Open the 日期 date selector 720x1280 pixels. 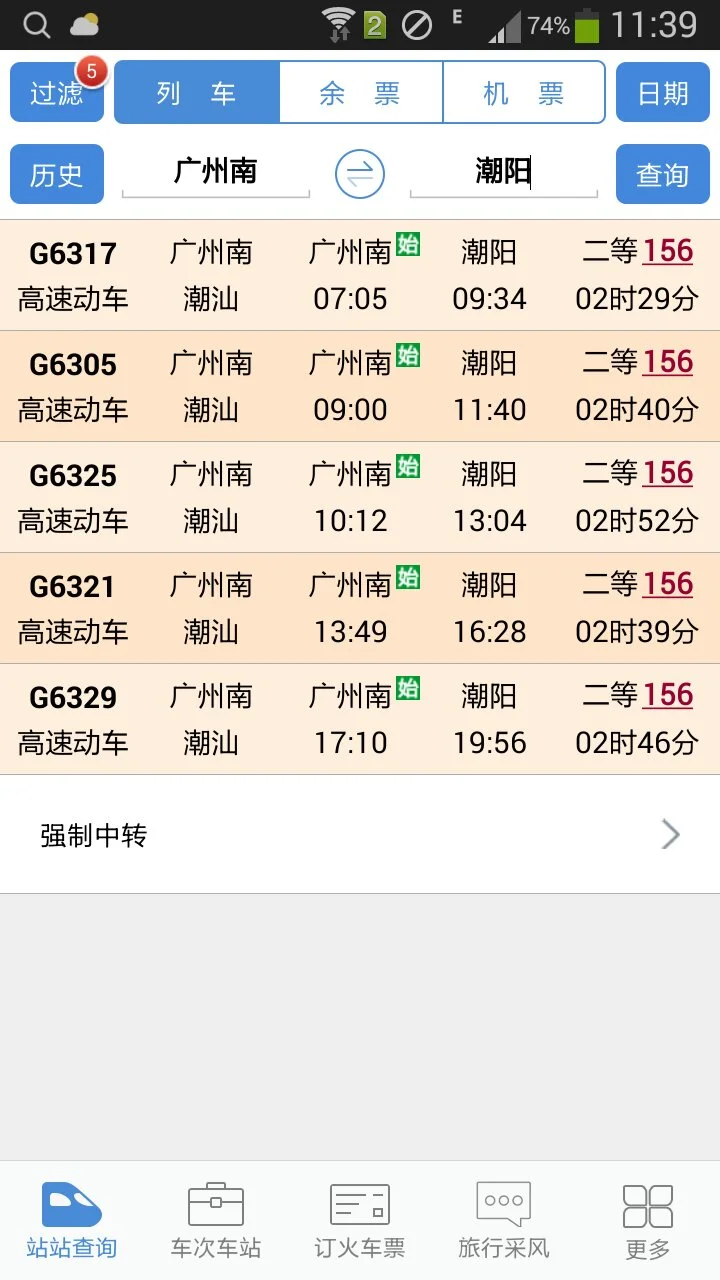coord(662,91)
